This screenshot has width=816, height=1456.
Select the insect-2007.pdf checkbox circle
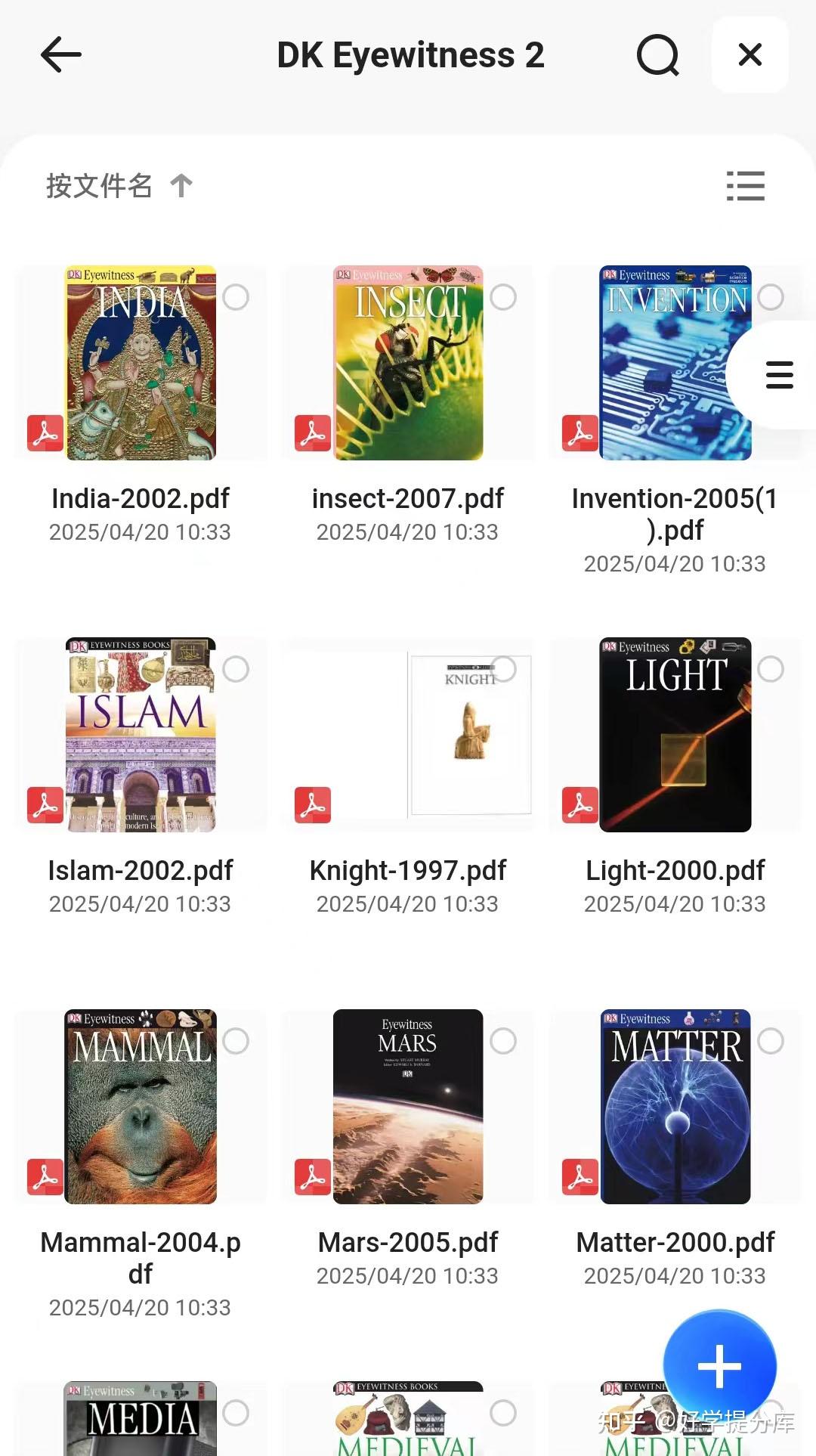tap(503, 297)
